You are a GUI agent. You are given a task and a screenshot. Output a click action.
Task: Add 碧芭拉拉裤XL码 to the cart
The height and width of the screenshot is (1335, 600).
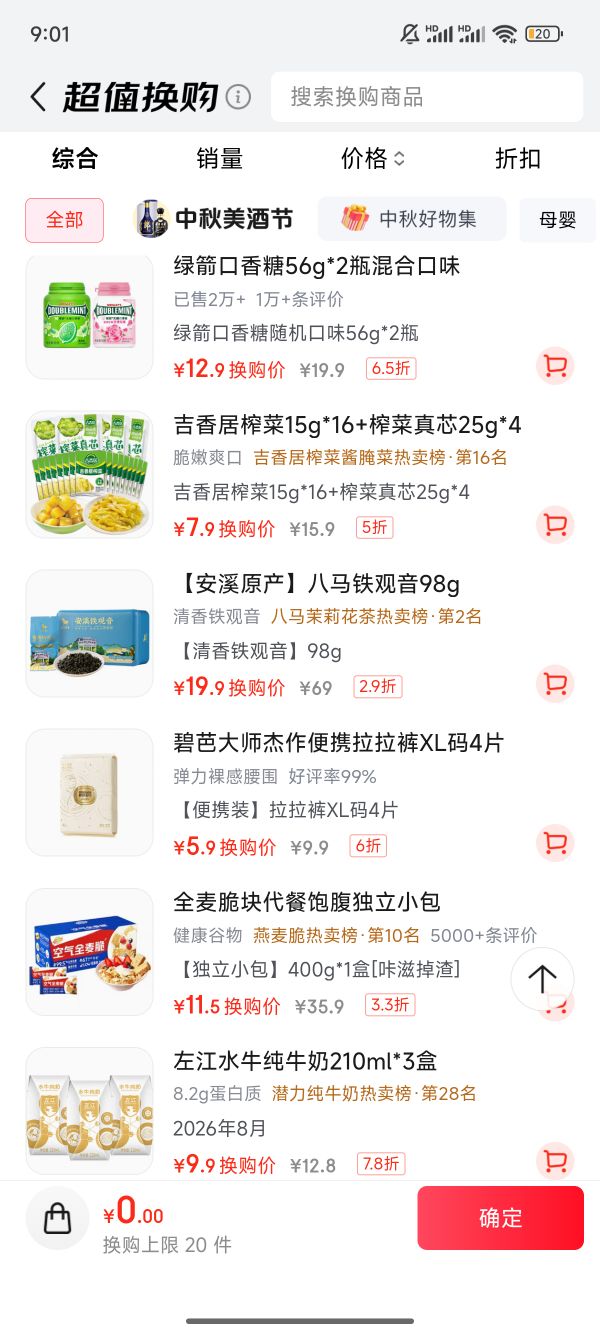point(555,843)
